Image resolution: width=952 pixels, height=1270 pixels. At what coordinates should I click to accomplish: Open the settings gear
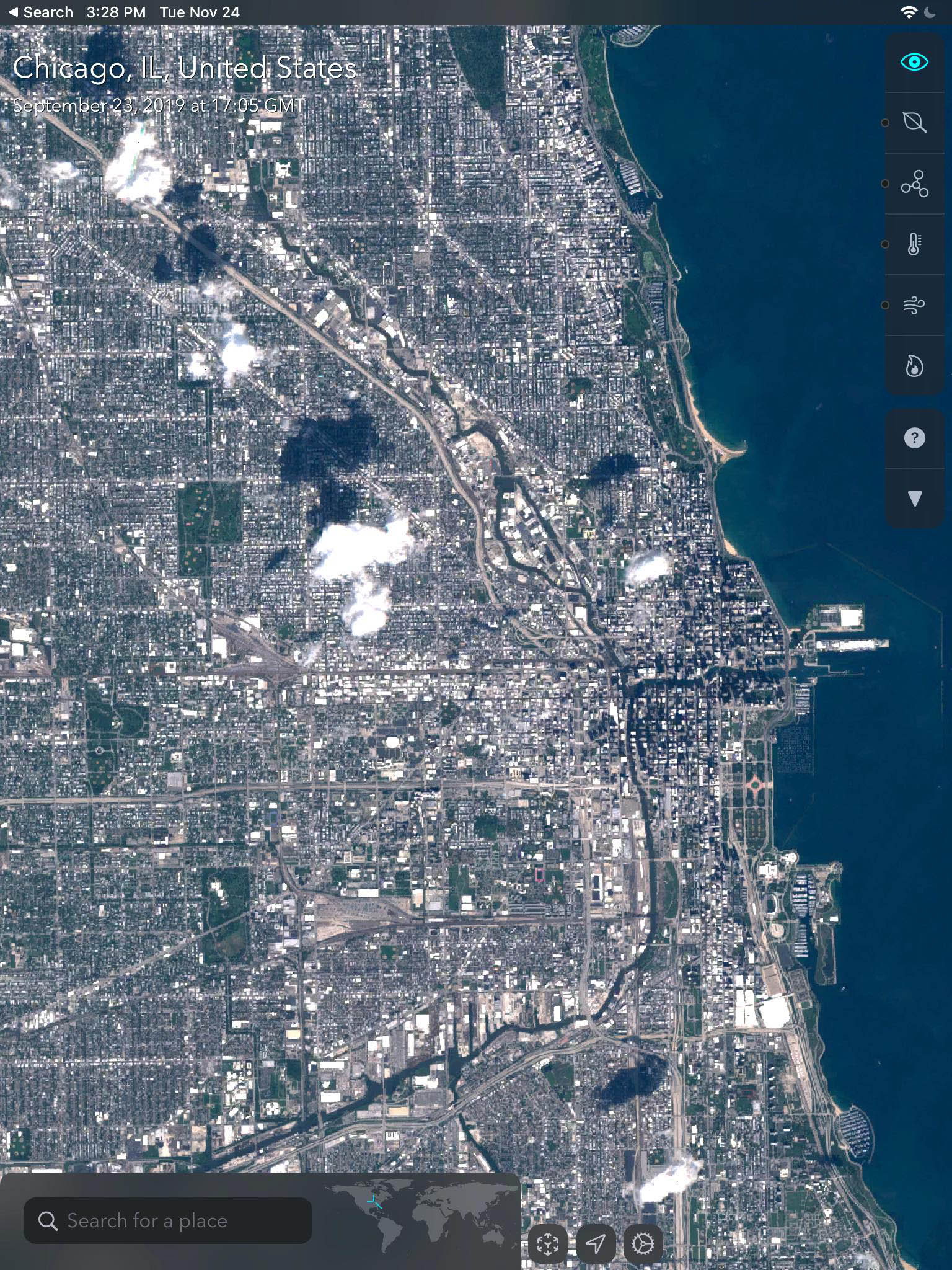pyautogui.click(x=643, y=1243)
